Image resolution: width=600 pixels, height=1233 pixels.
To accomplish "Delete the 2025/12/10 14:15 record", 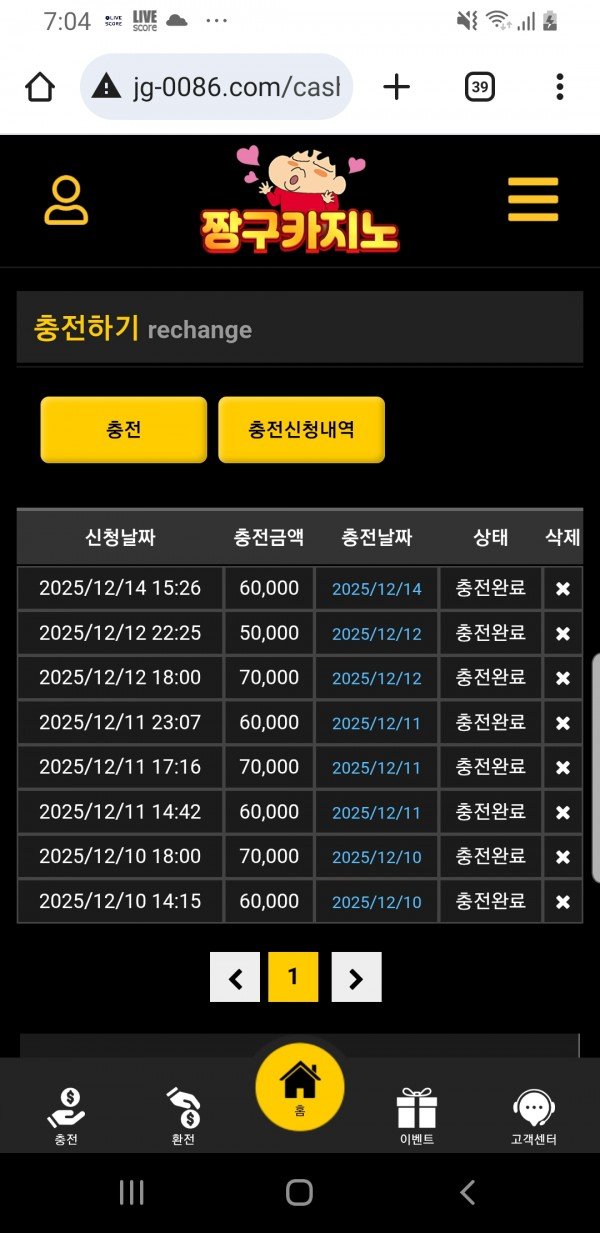I will pos(563,901).
